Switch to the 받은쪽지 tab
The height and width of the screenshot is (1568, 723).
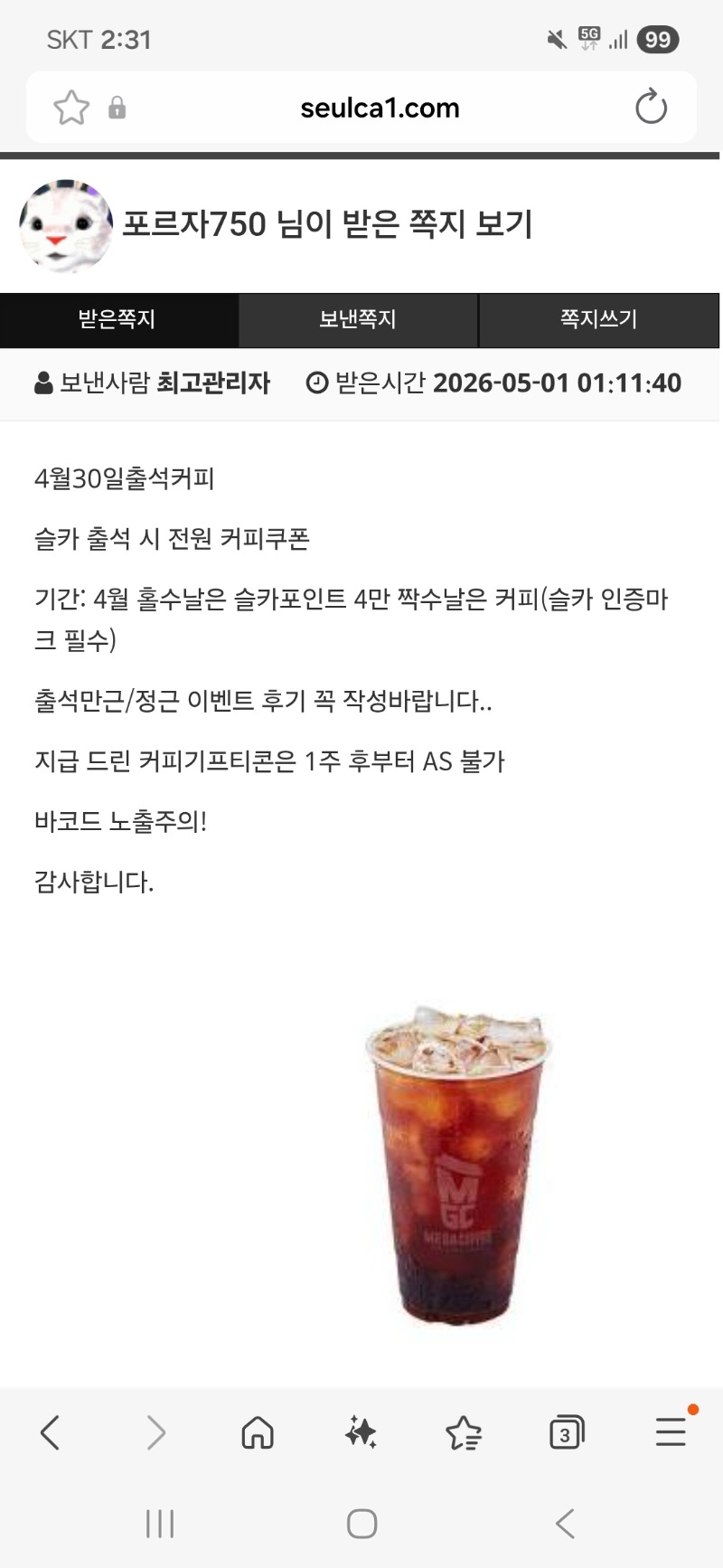tap(117, 319)
